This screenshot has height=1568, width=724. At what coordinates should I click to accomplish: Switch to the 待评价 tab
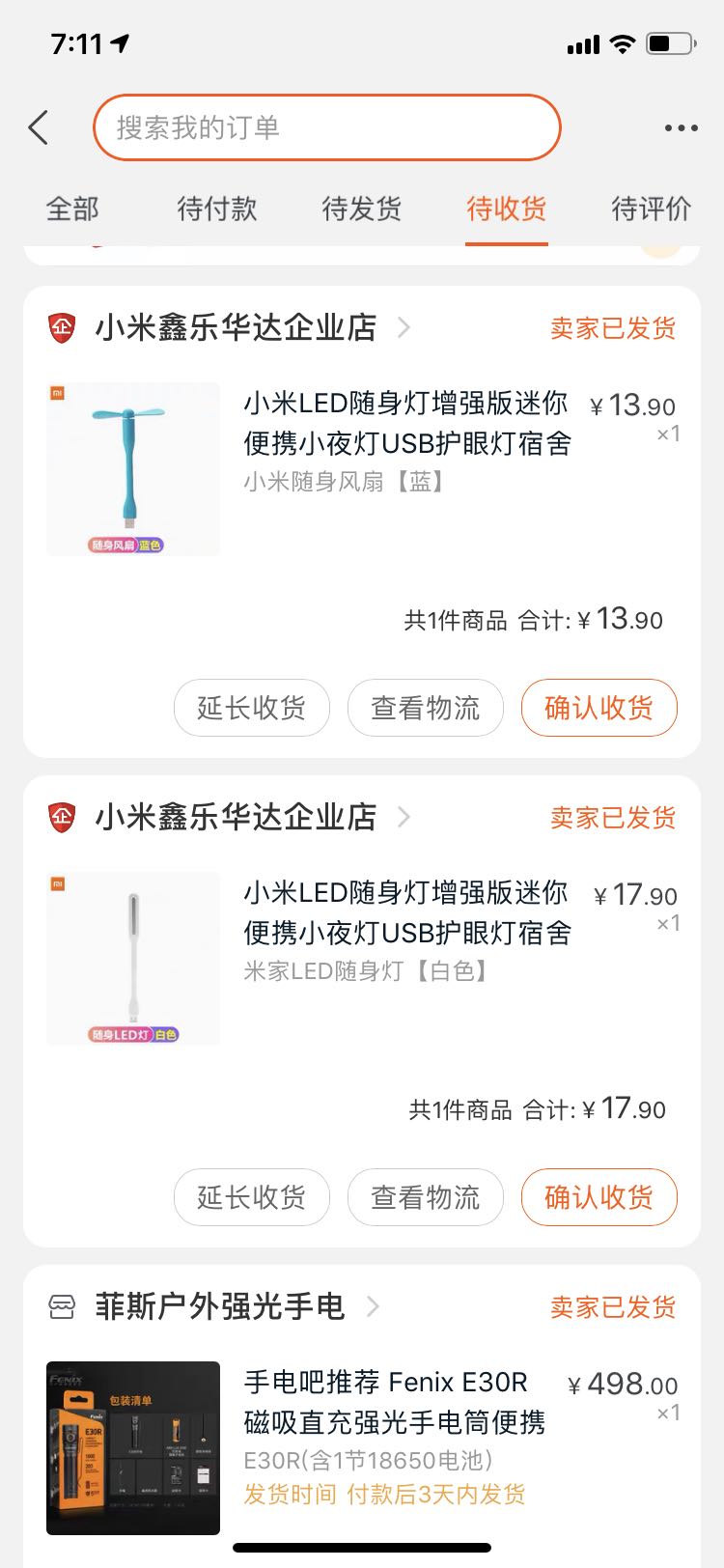[x=652, y=209]
